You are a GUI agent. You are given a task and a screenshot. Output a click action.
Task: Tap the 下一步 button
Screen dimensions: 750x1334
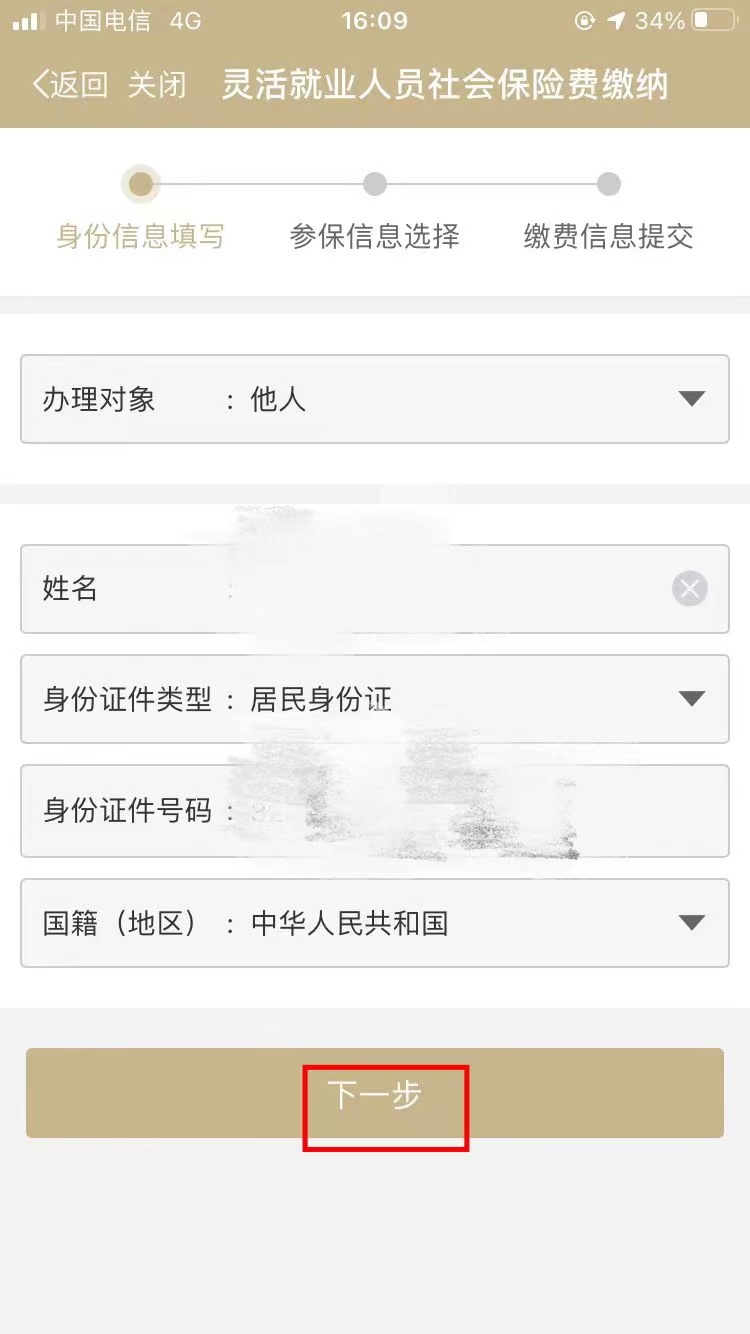(375, 1093)
